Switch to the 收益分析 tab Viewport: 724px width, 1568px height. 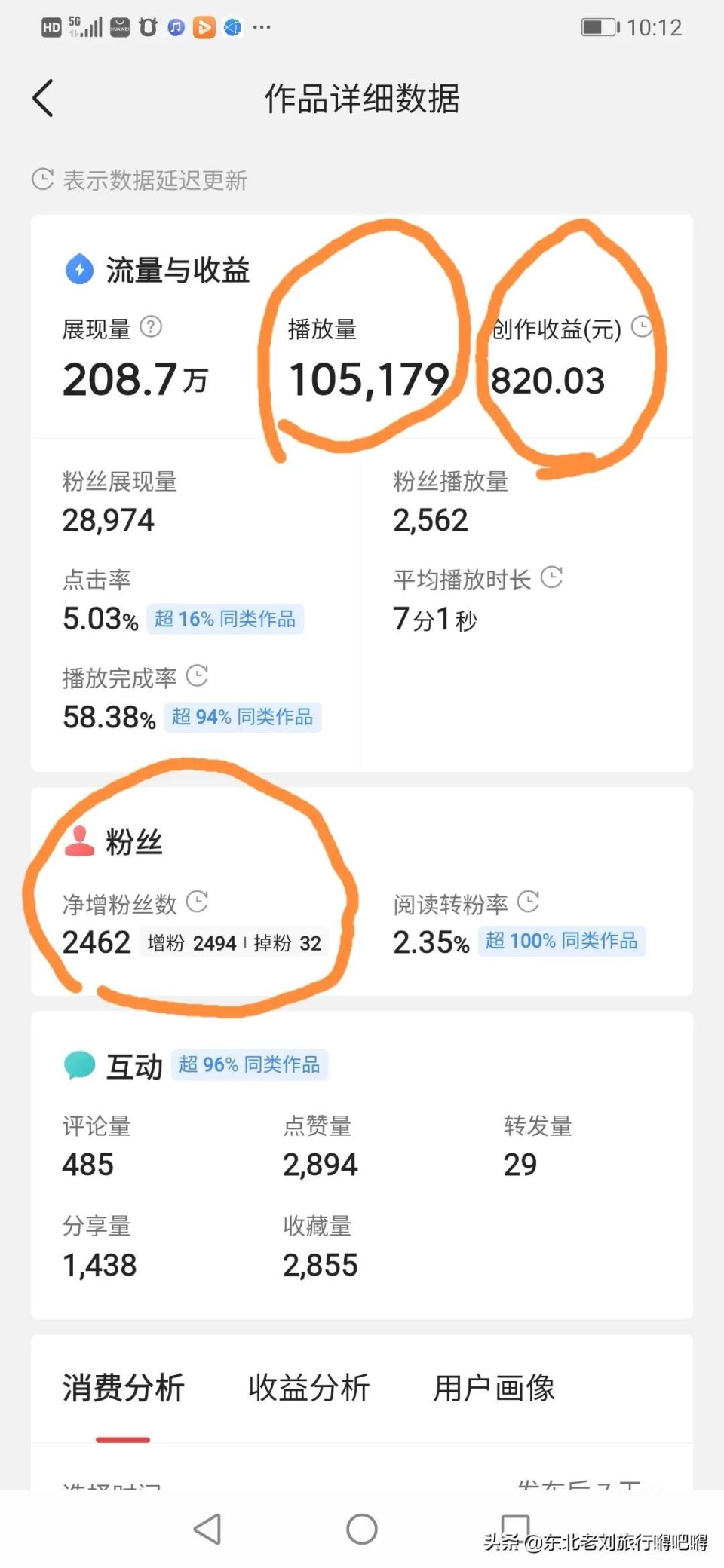coord(308,1388)
